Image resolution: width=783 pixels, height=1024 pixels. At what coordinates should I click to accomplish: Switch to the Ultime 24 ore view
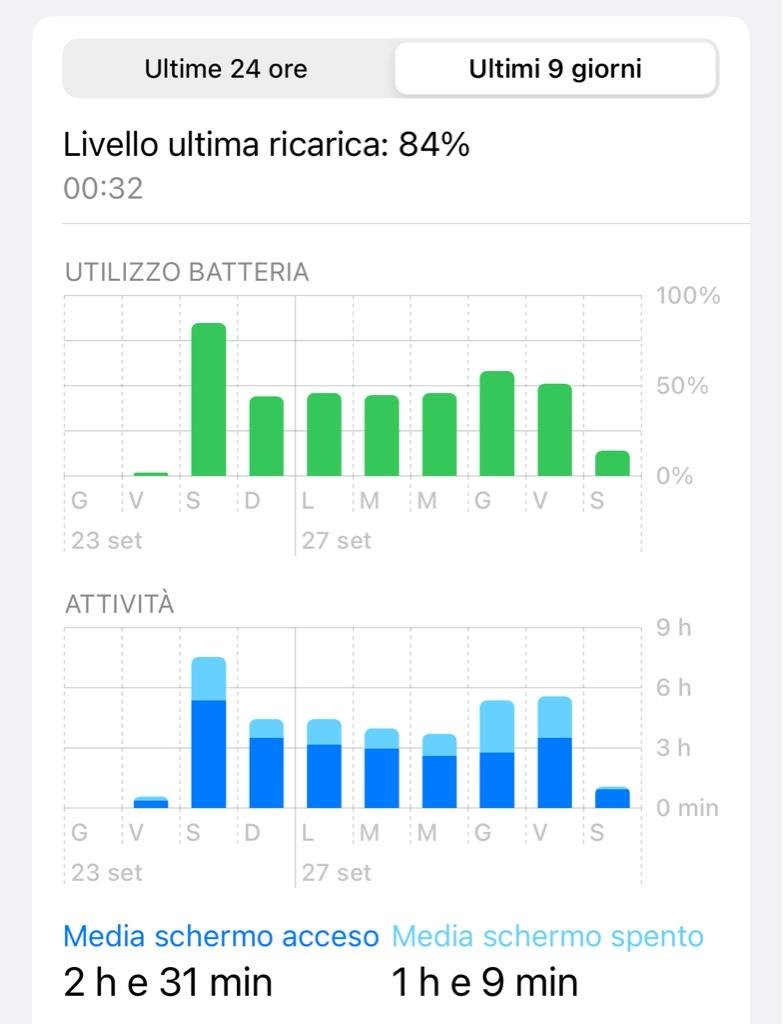[x=226, y=69]
